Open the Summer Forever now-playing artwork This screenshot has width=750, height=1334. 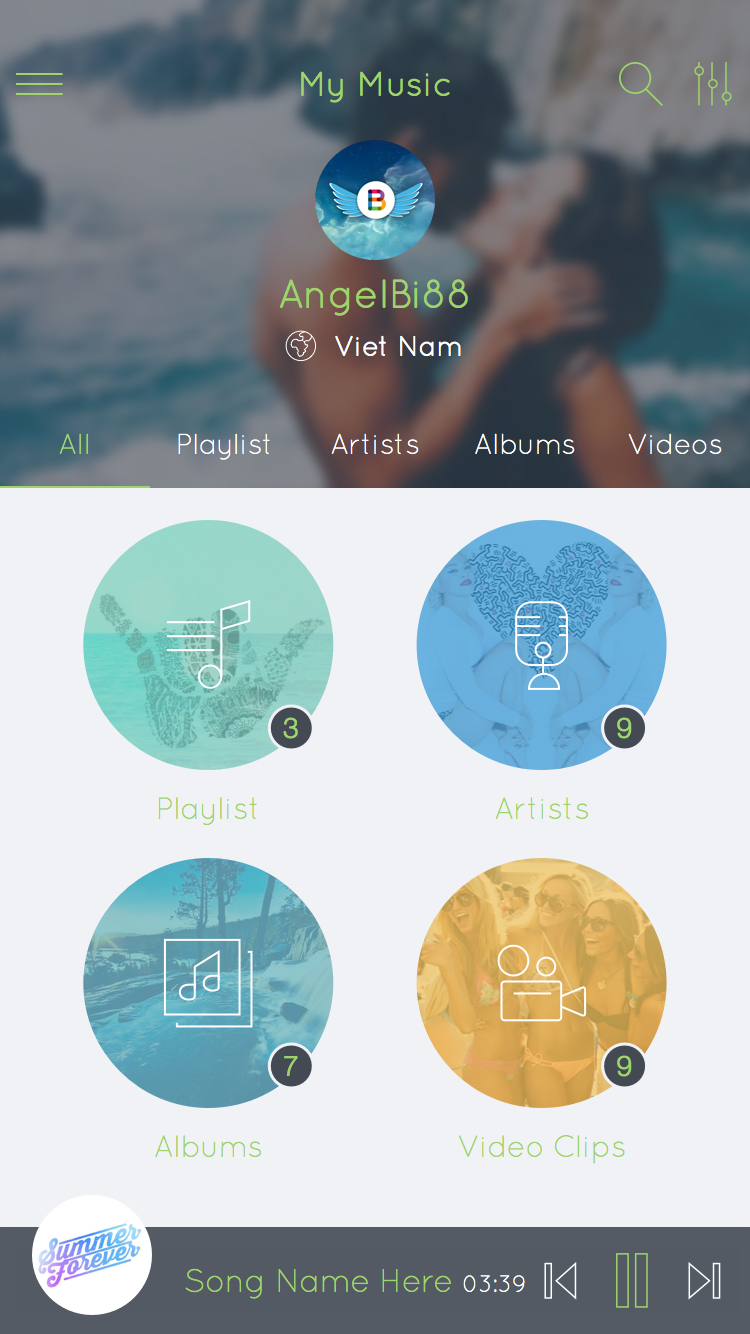click(x=92, y=1255)
